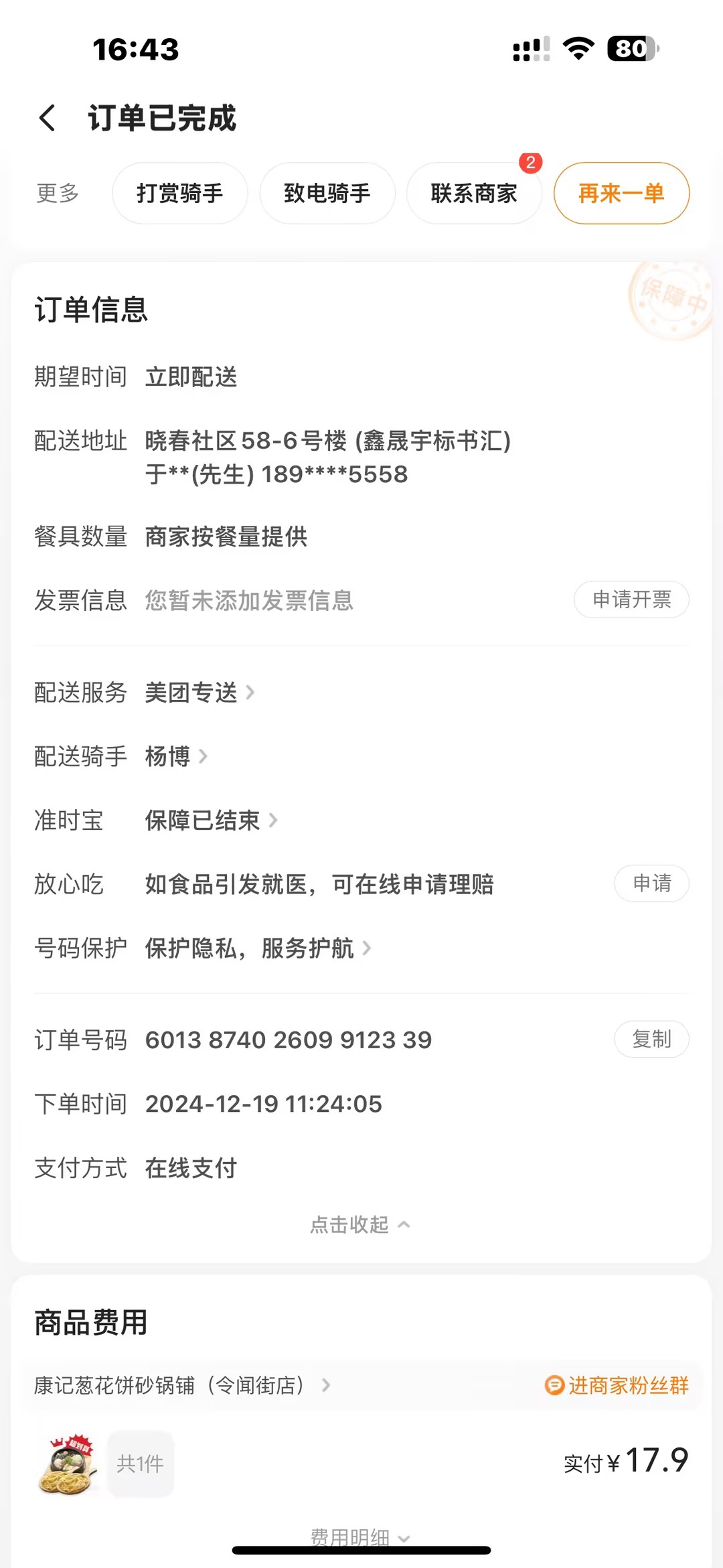Copy the order number with 复制
The width and height of the screenshot is (723, 1568).
click(x=651, y=1040)
